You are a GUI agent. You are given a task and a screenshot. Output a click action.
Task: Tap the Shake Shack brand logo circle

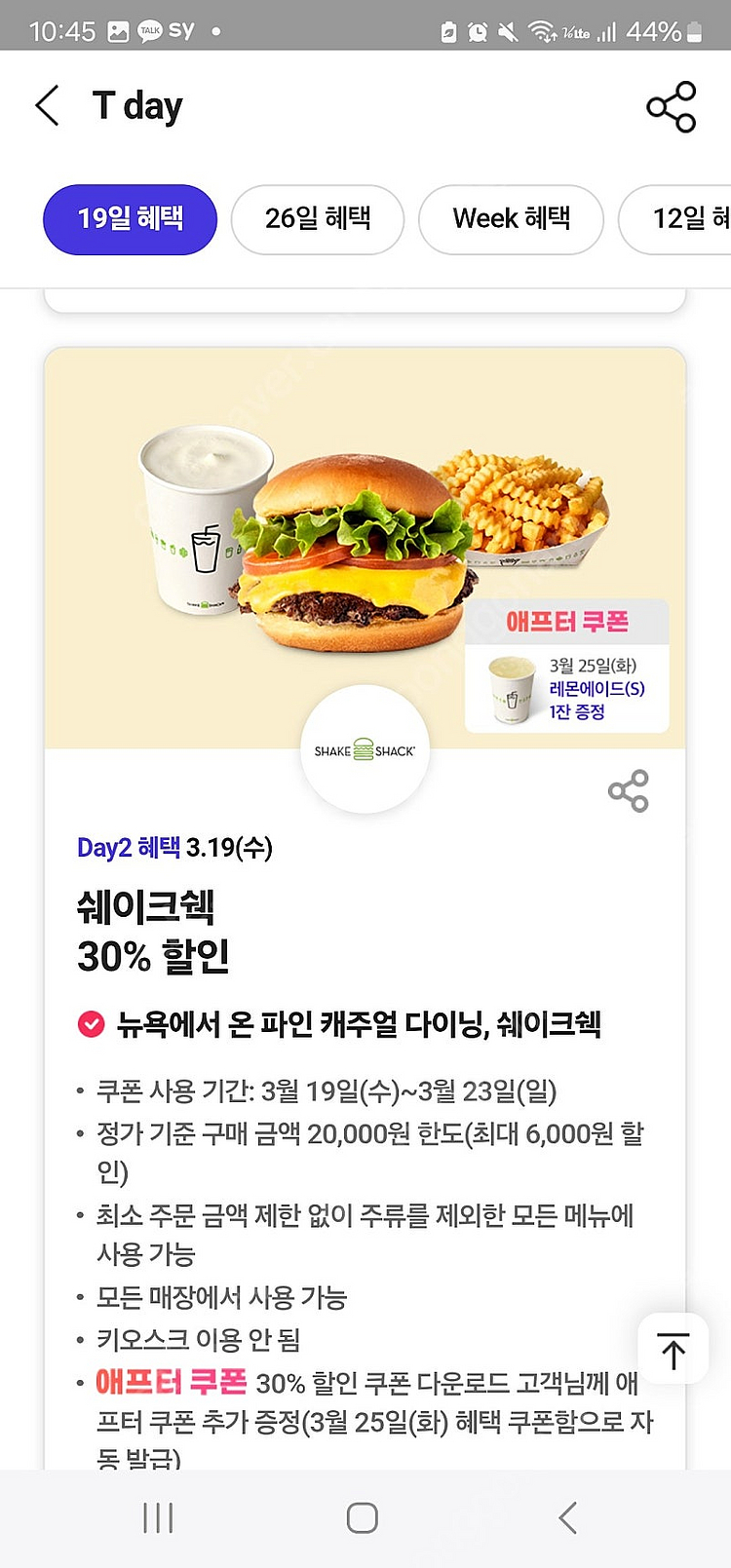tap(365, 749)
